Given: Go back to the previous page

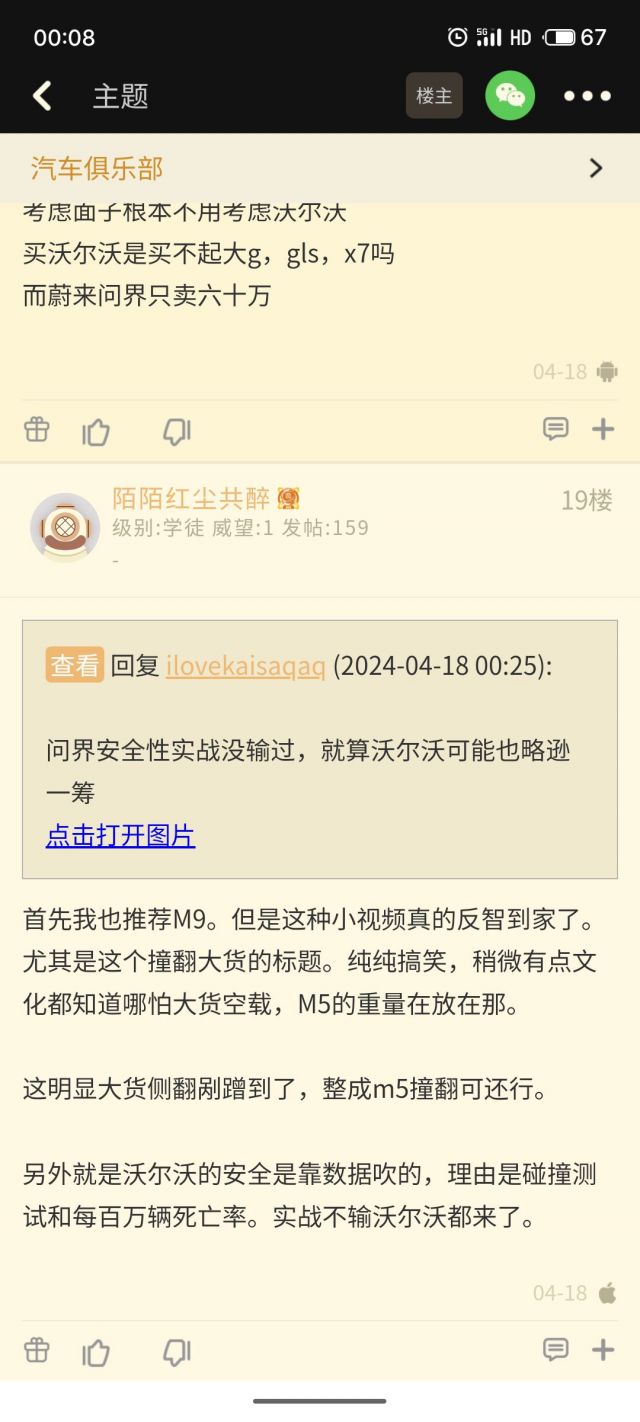Looking at the screenshot, I should click(42, 96).
